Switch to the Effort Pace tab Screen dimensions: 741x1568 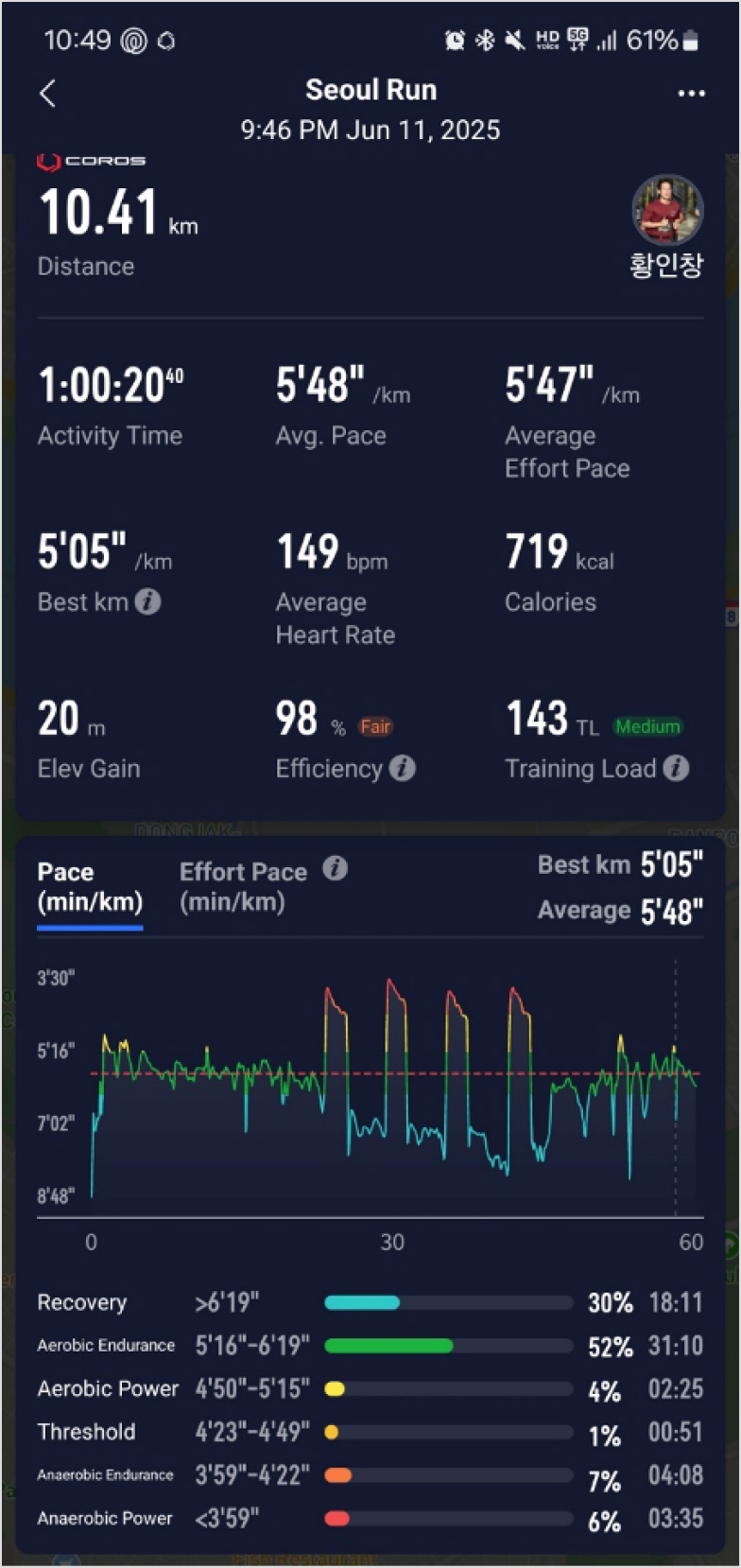tap(243, 886)
